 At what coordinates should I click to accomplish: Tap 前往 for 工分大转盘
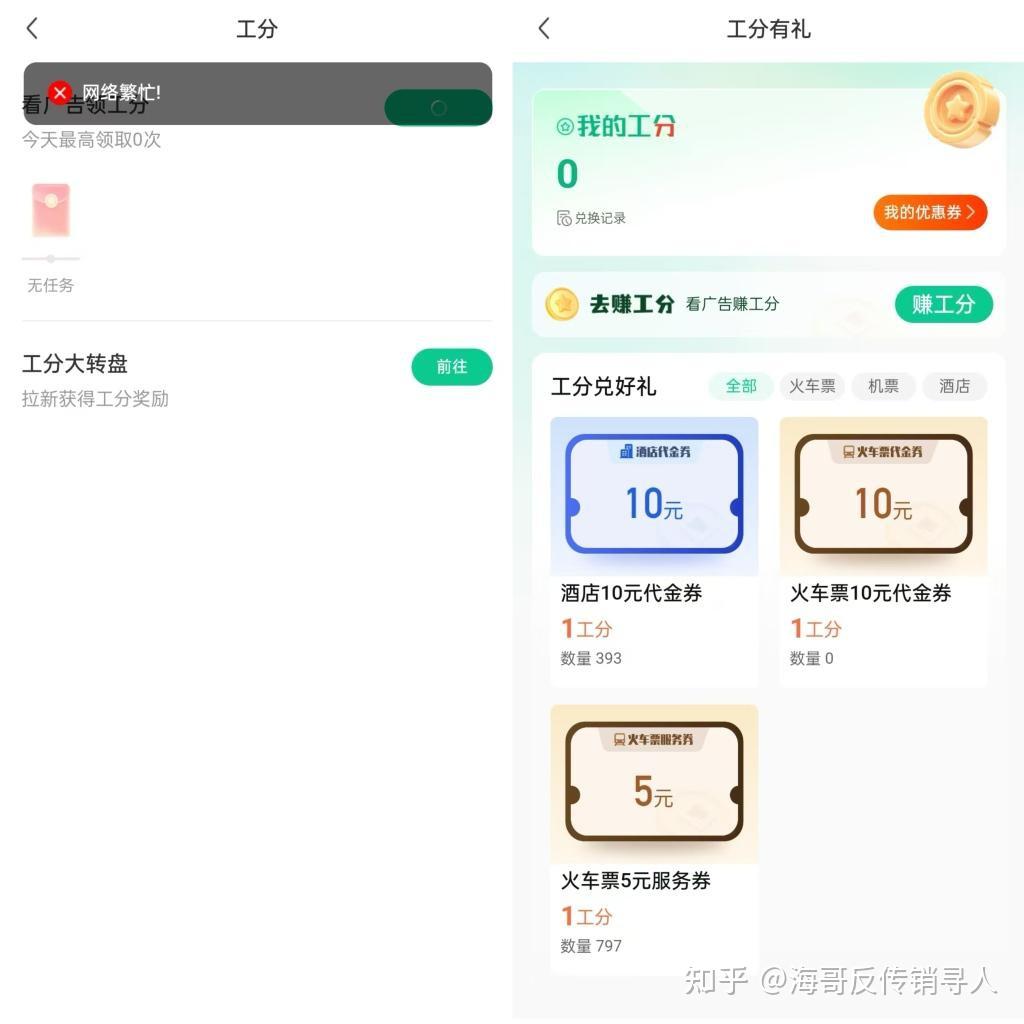[452, 367]
